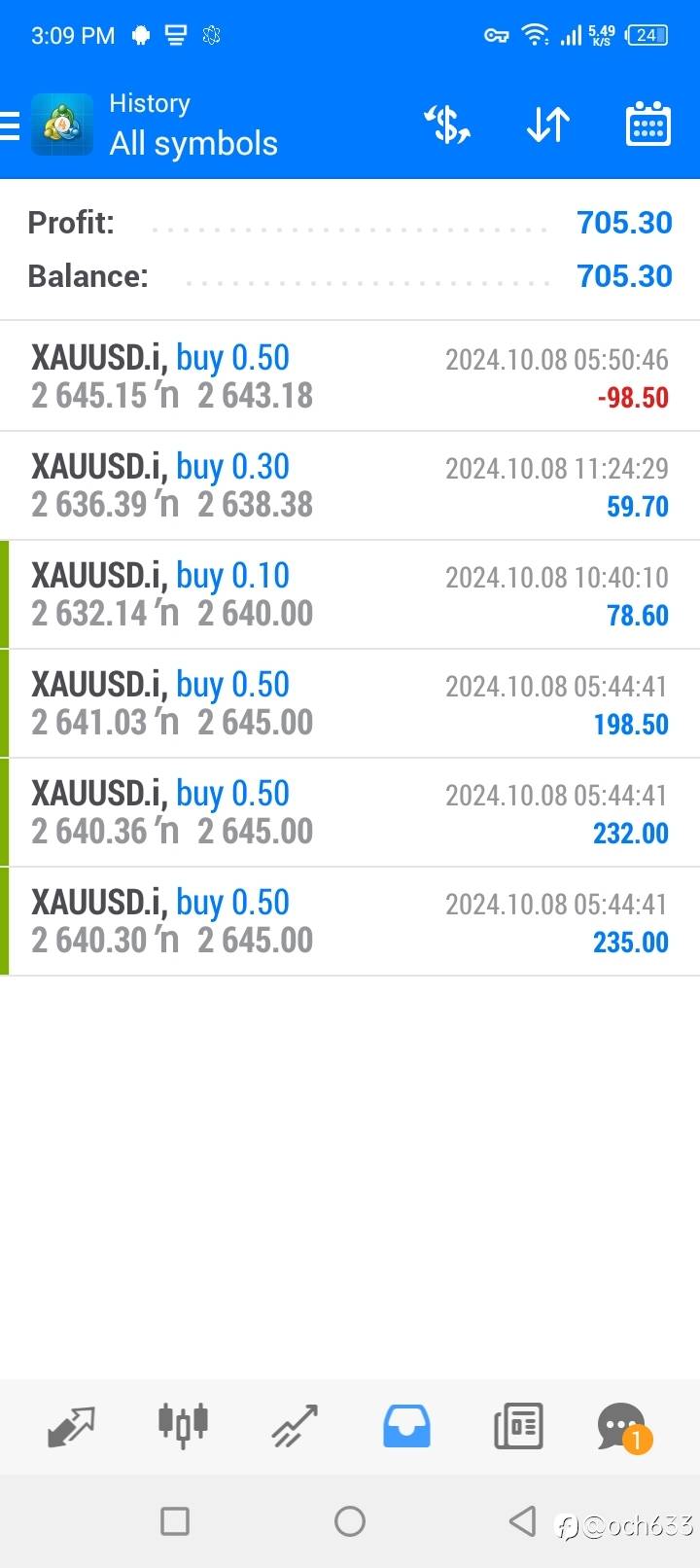Open the buy 0.30 trade row
700x1568 pixels.
point(350,485)
